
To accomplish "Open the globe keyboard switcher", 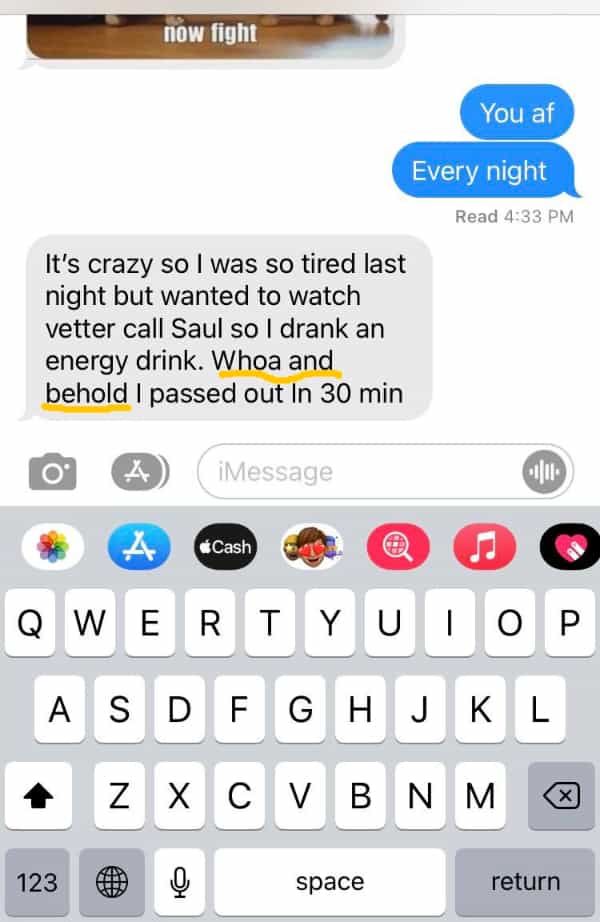I will coord(111,882).
